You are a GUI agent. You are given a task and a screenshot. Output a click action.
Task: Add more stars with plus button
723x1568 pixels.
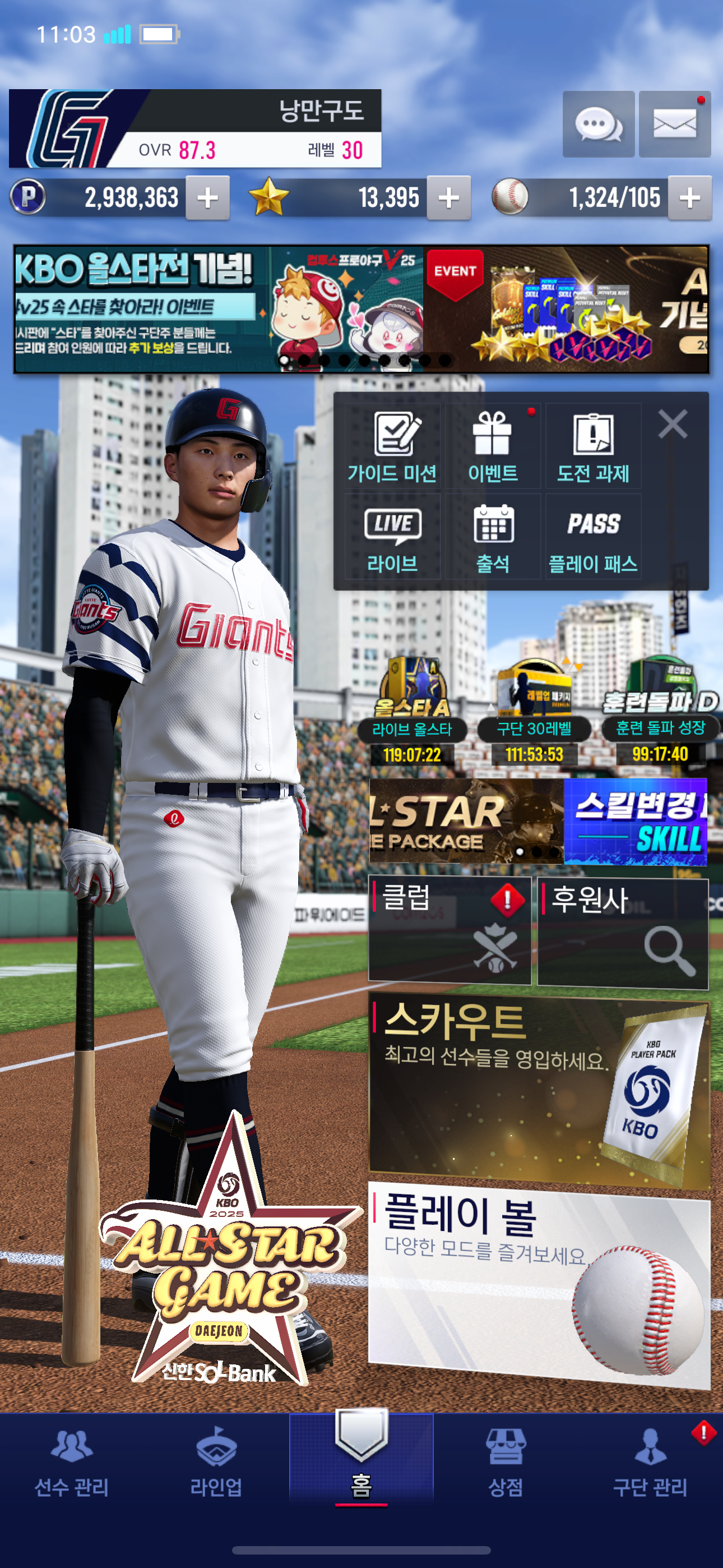pyautogui.click(x=448, y=197)
